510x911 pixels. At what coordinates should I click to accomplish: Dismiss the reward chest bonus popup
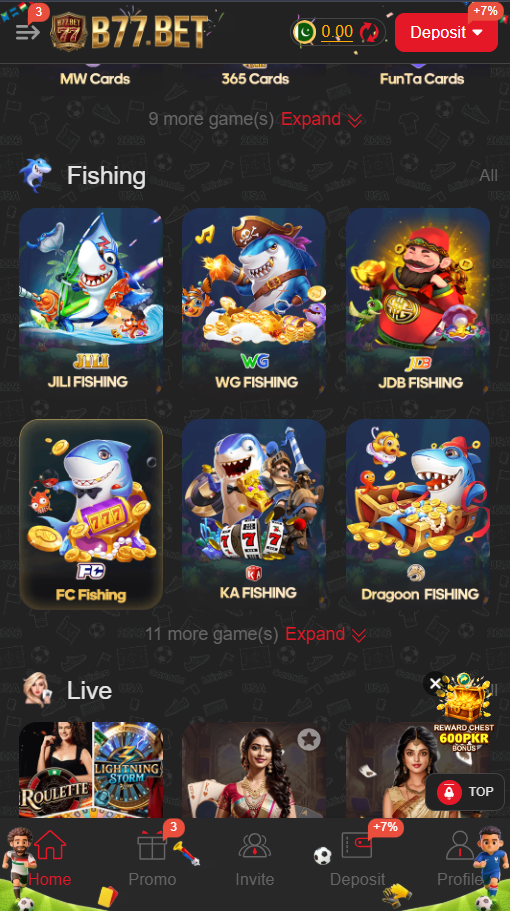435,684
